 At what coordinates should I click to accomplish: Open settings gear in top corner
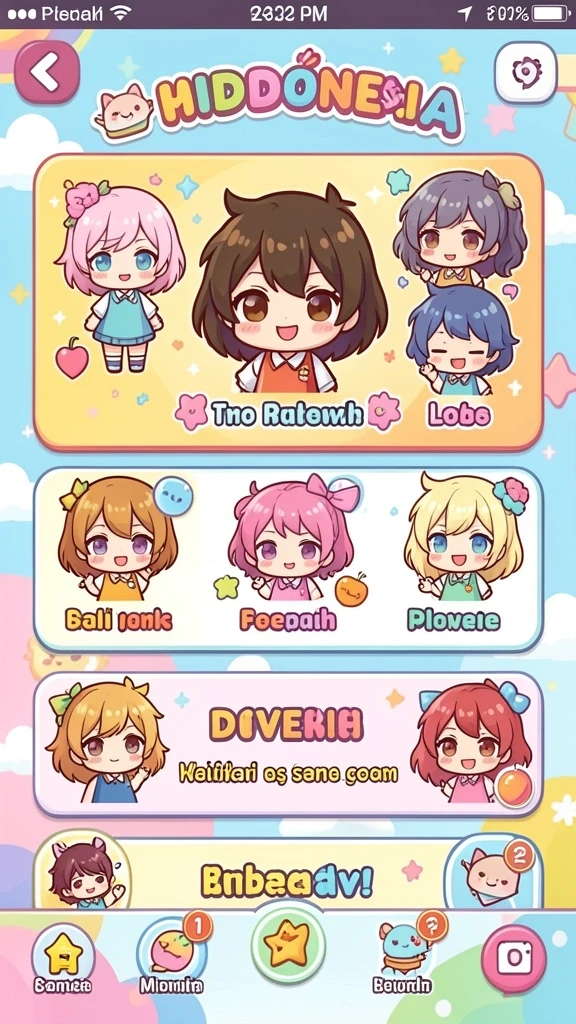[x=525, y=71]
